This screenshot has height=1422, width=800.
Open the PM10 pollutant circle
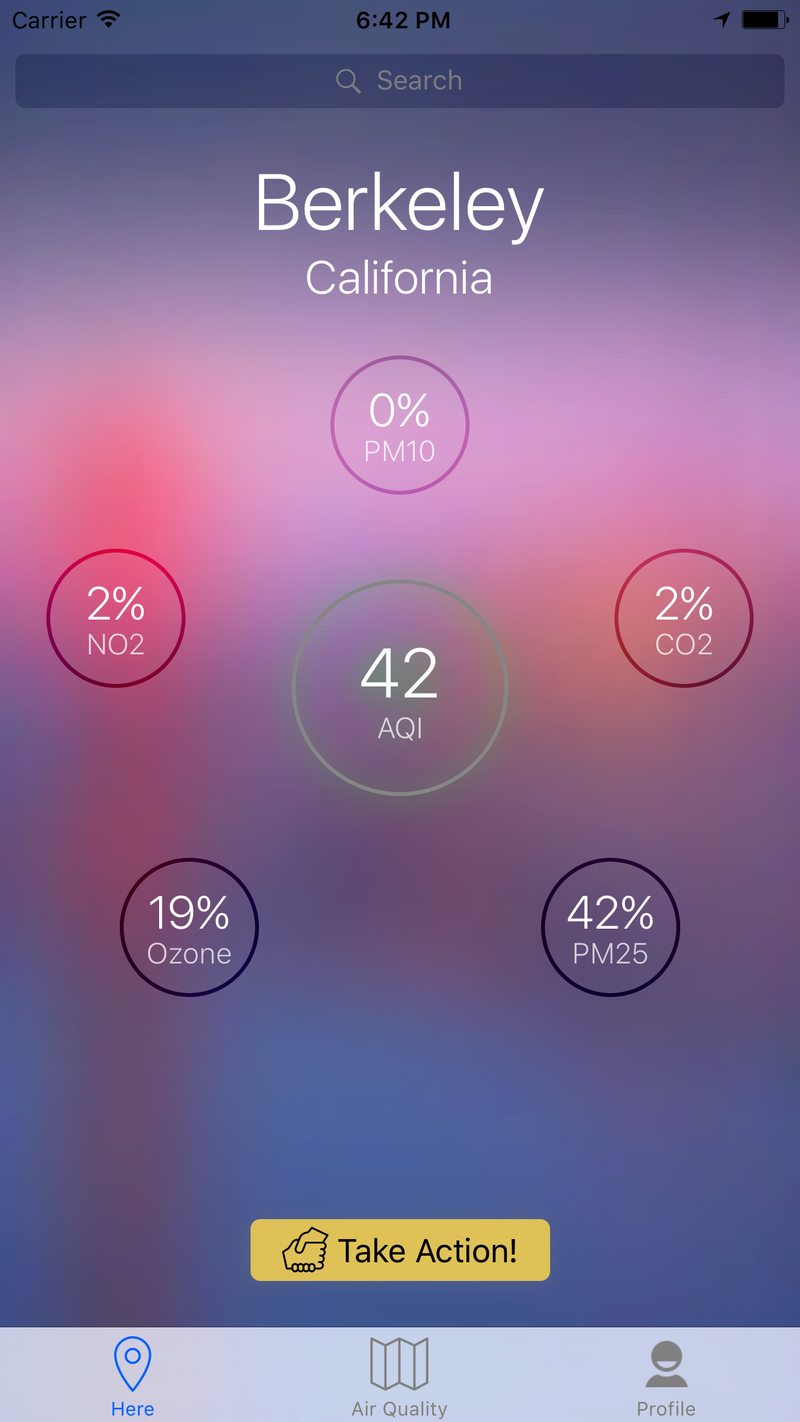point(400,425)
